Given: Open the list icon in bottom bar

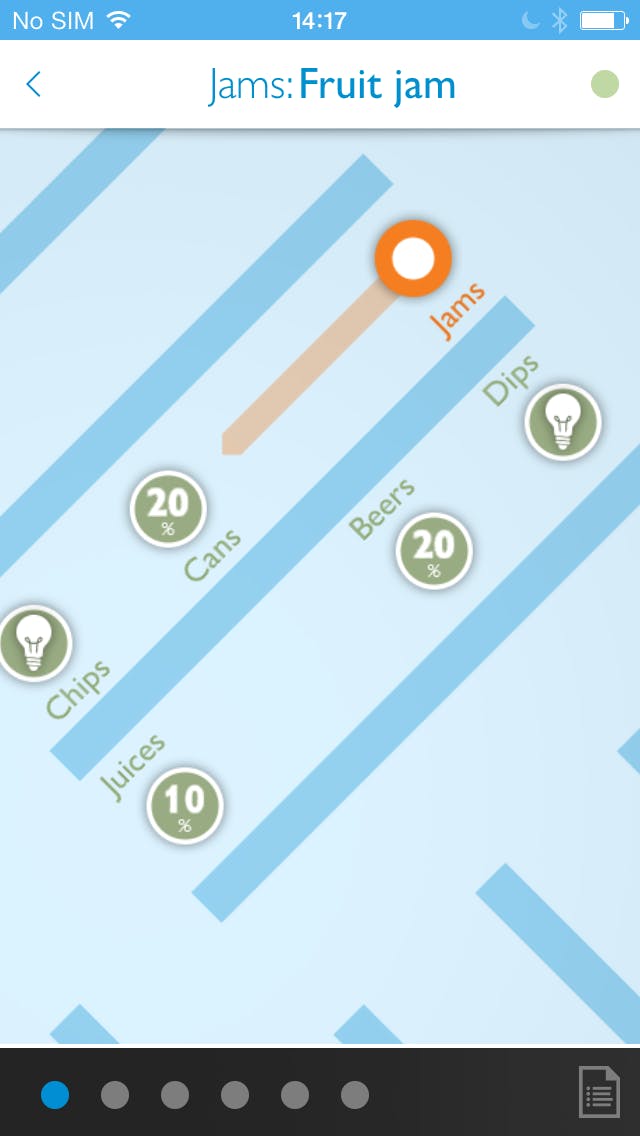Looking at the screenshot, I should (599, 1092).
